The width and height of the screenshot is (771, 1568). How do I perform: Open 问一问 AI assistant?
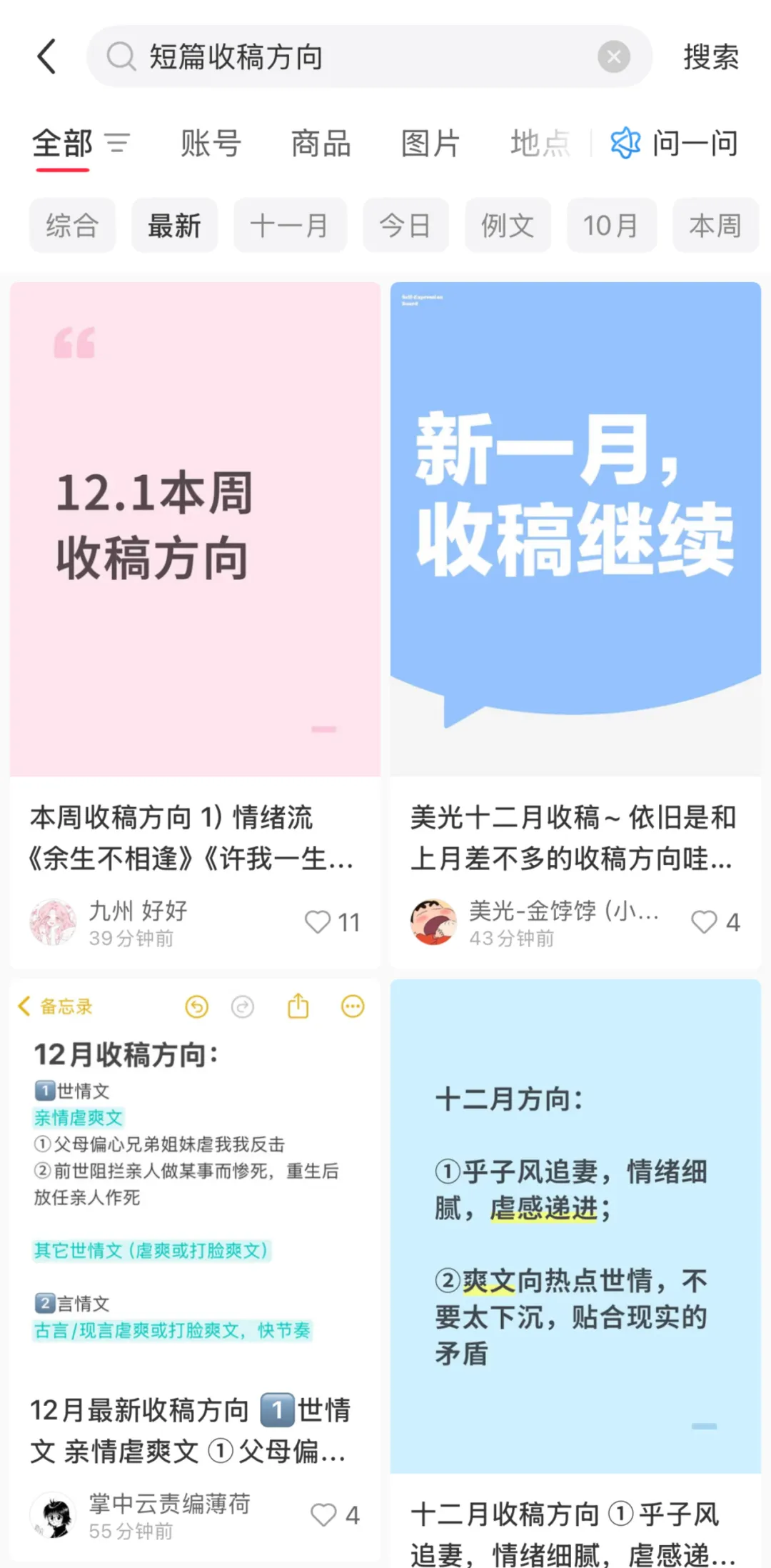(675, 144)
